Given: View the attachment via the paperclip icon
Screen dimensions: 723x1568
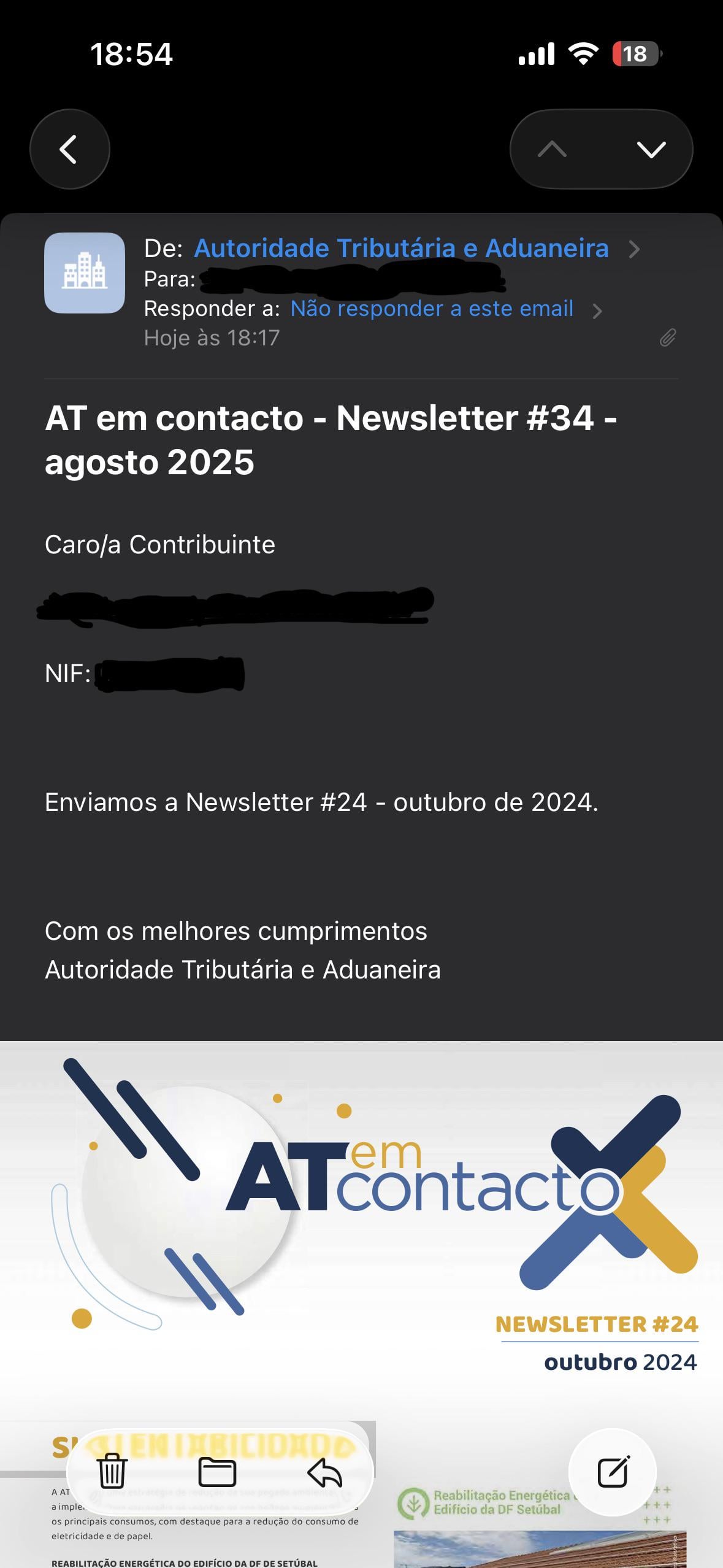Looking at the screenshot, I should pyautogui.click(x=667, y=337).
